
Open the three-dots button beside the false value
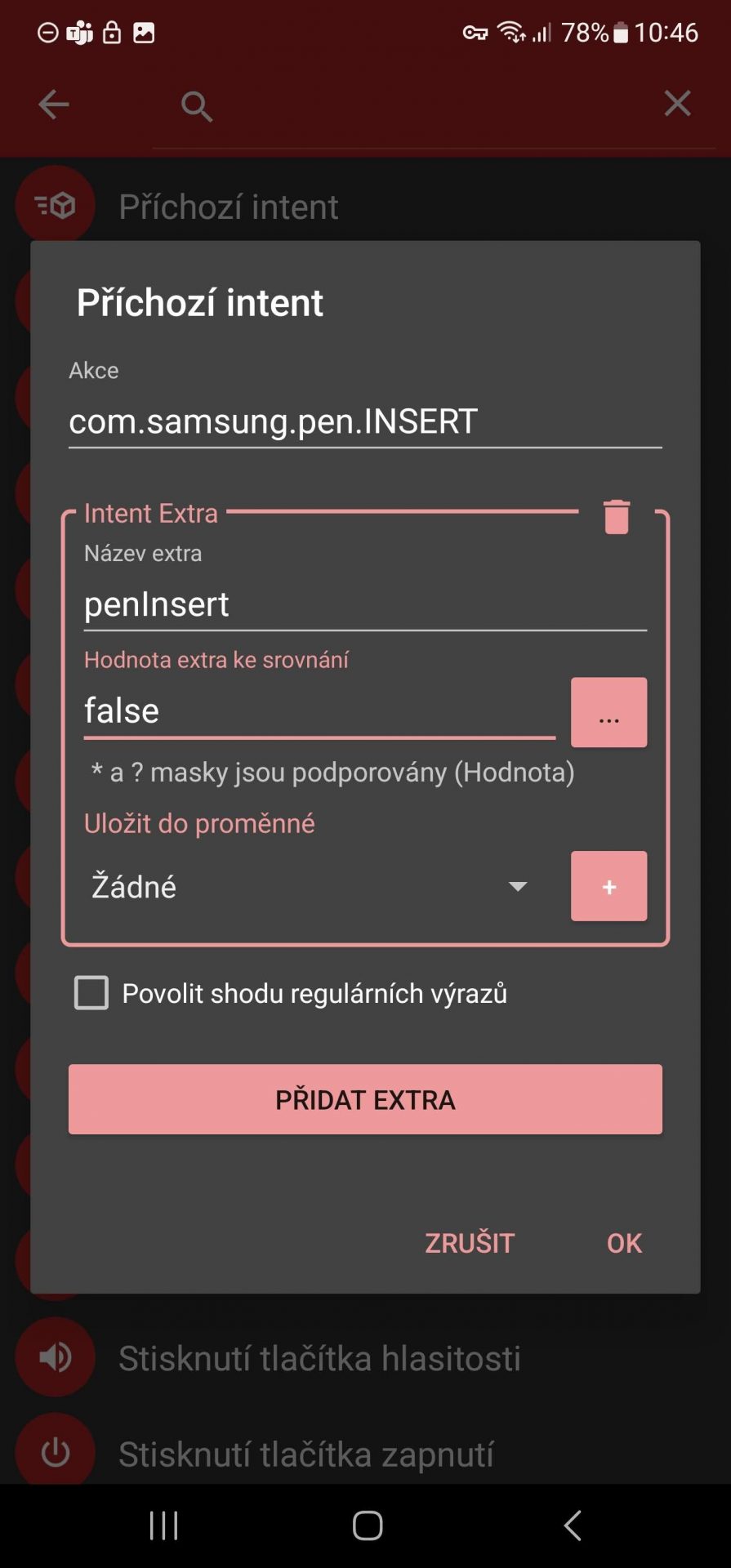[608, 712]
